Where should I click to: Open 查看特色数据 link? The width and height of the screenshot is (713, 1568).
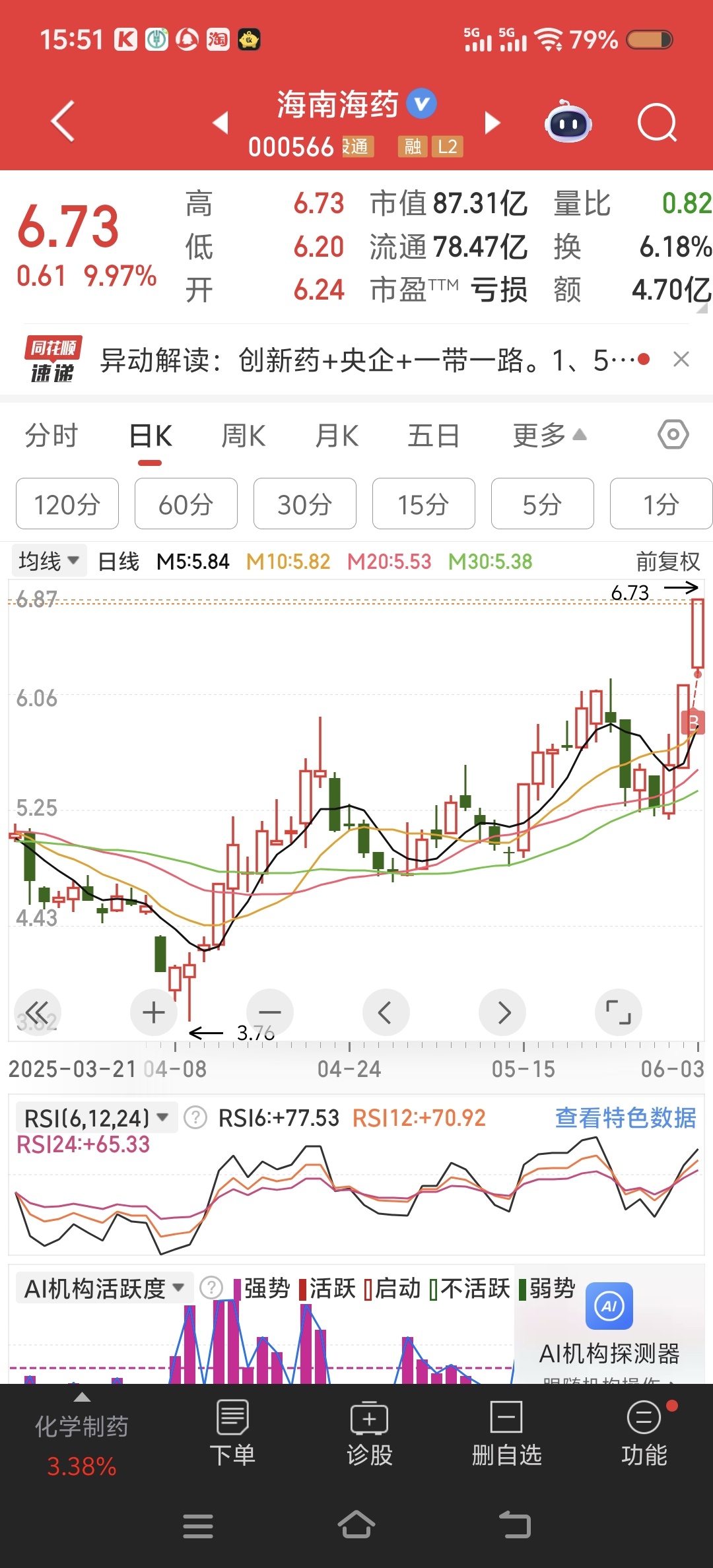pyautogui.click(x=625, y=1118)
